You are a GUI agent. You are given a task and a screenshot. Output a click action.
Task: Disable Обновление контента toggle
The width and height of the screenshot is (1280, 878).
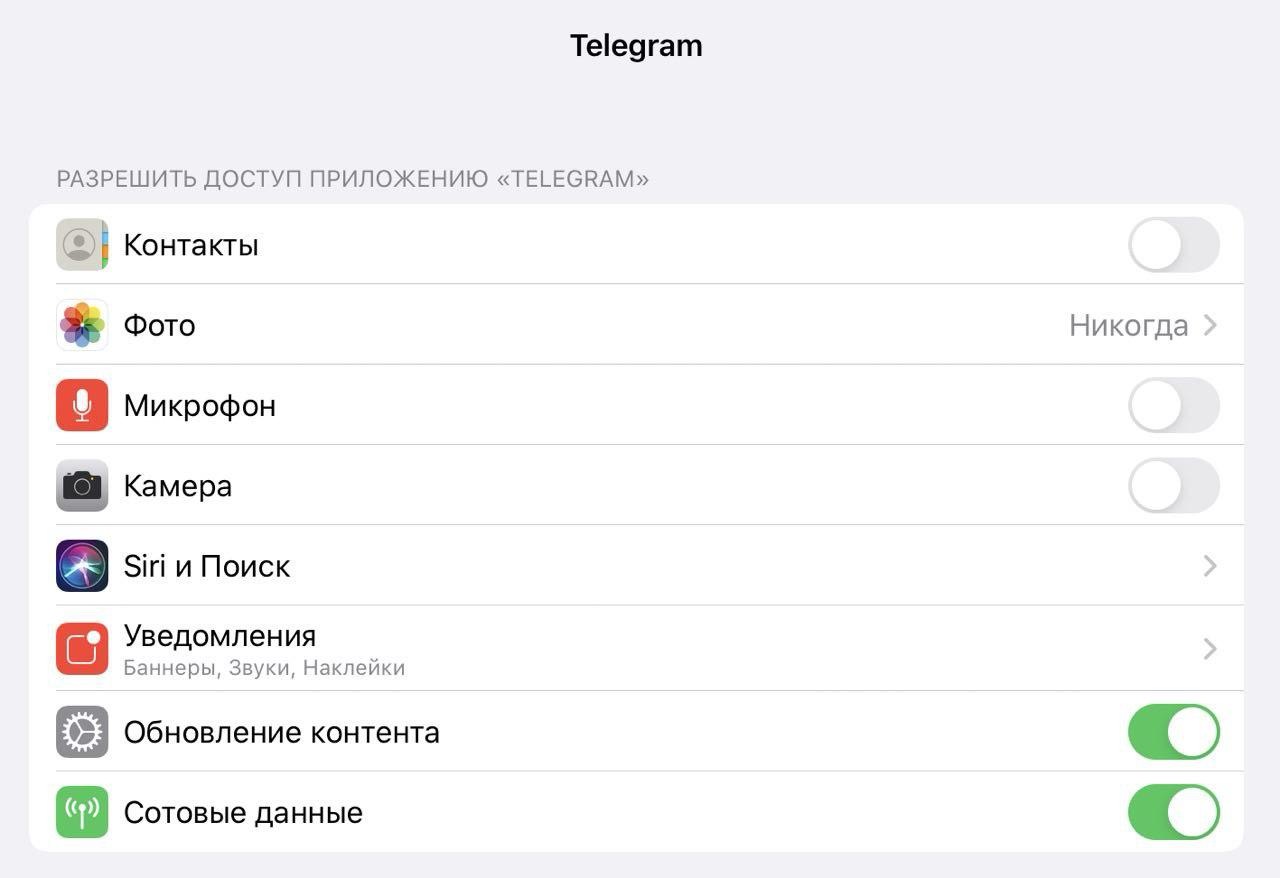[x=1173, y=732]
